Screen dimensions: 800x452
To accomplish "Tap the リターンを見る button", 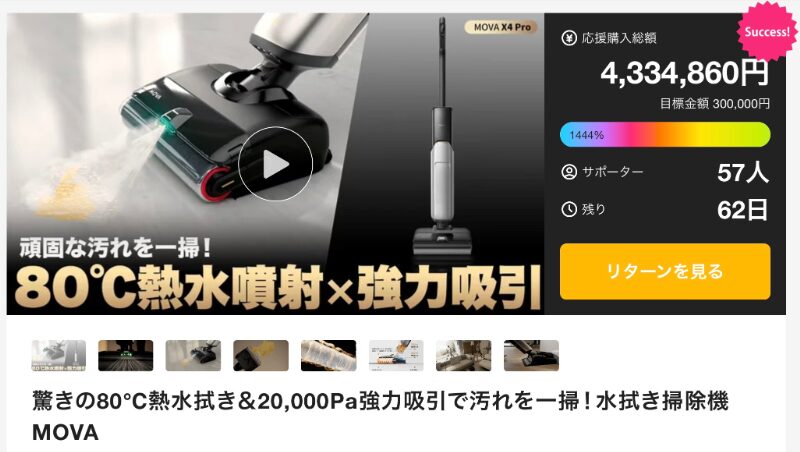I will [x=664, y=271].
